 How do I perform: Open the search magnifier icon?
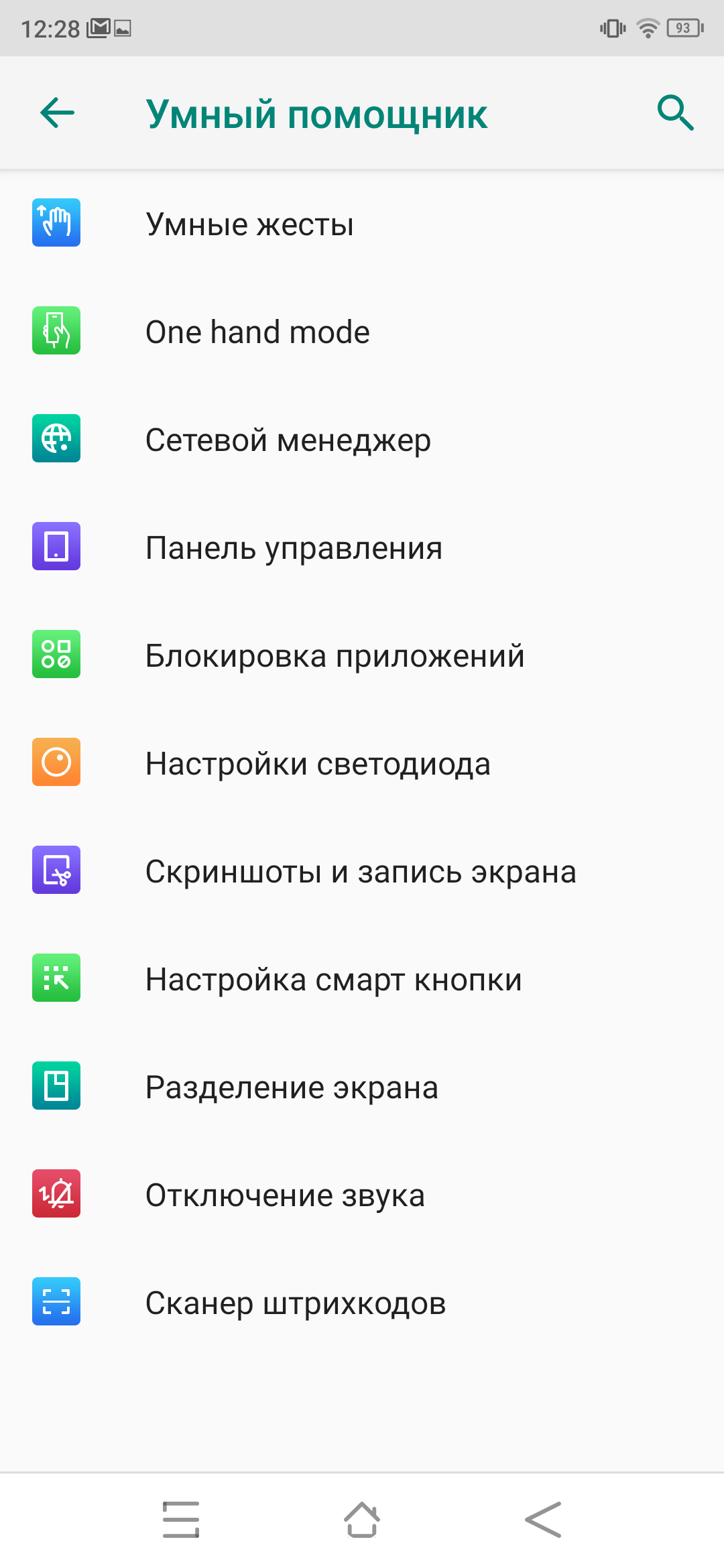click(675, 113)
